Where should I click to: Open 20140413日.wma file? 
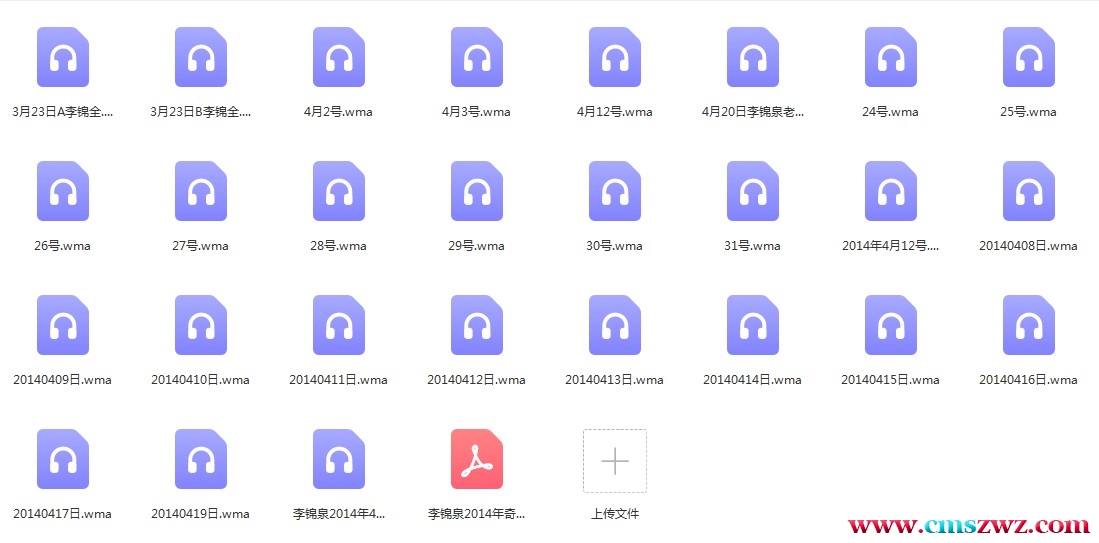pyautogui.click(x=615, y=325)
